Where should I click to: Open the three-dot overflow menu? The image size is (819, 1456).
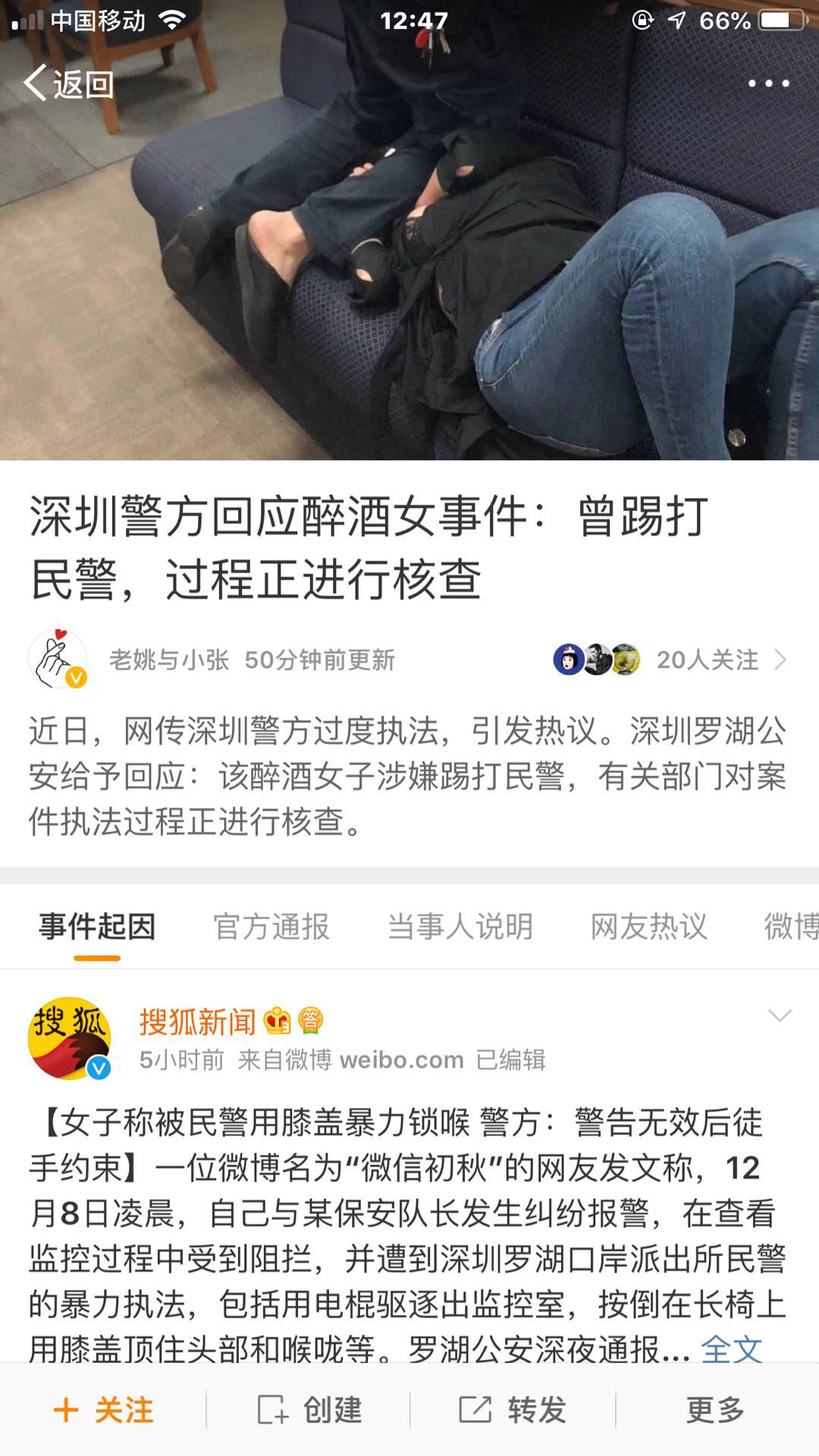[x=769, y=83]
